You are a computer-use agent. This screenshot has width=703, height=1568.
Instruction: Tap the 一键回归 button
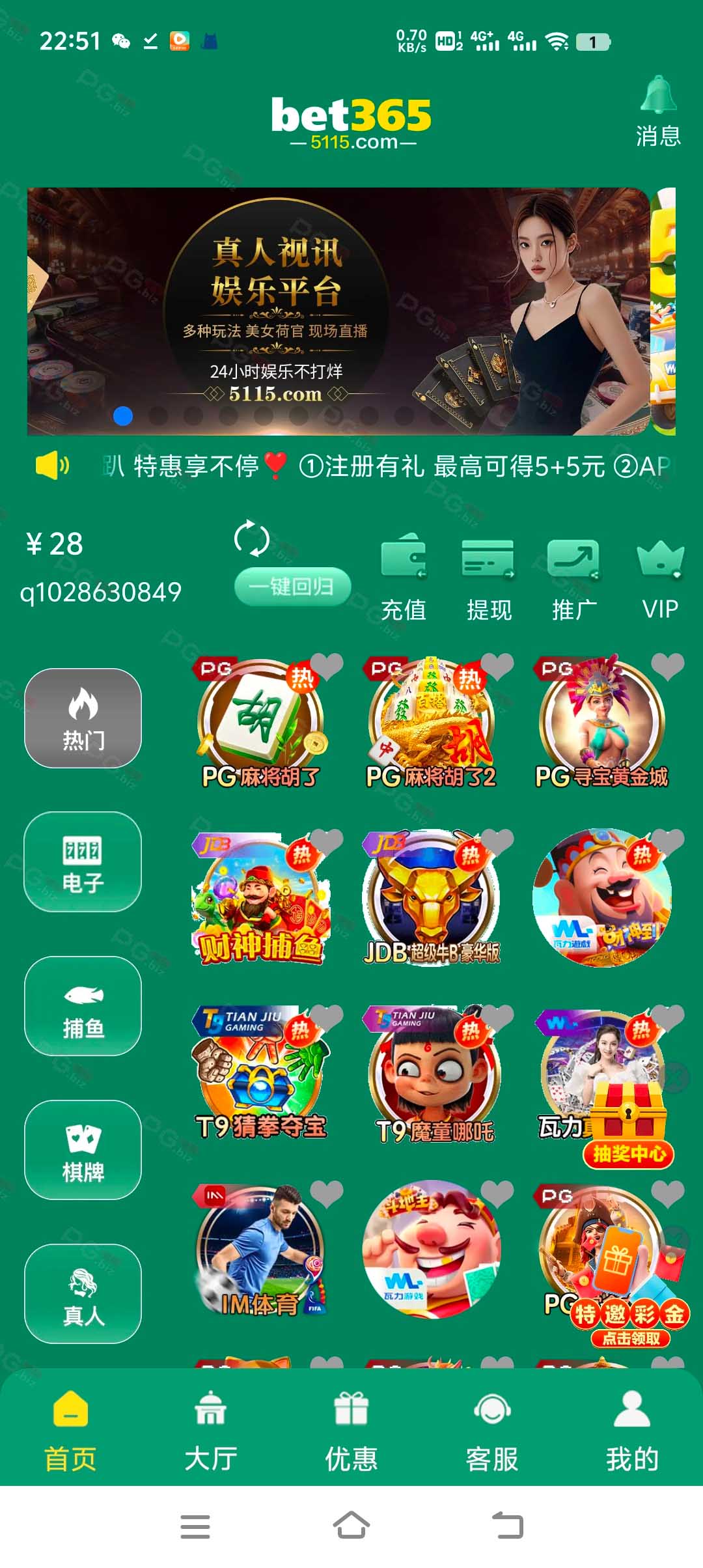[293, 587]
